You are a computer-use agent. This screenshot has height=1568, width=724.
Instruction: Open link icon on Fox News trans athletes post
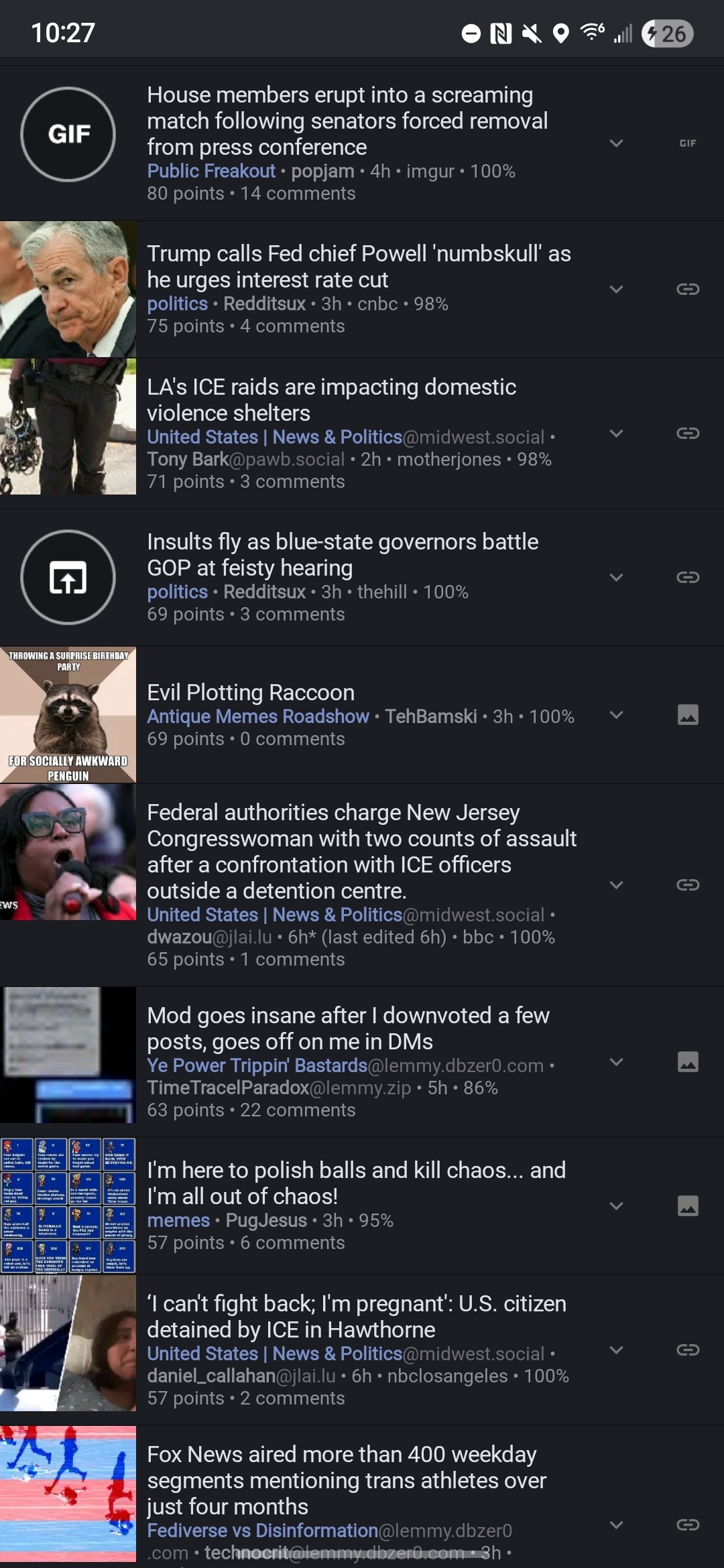tap(688, 1525)
